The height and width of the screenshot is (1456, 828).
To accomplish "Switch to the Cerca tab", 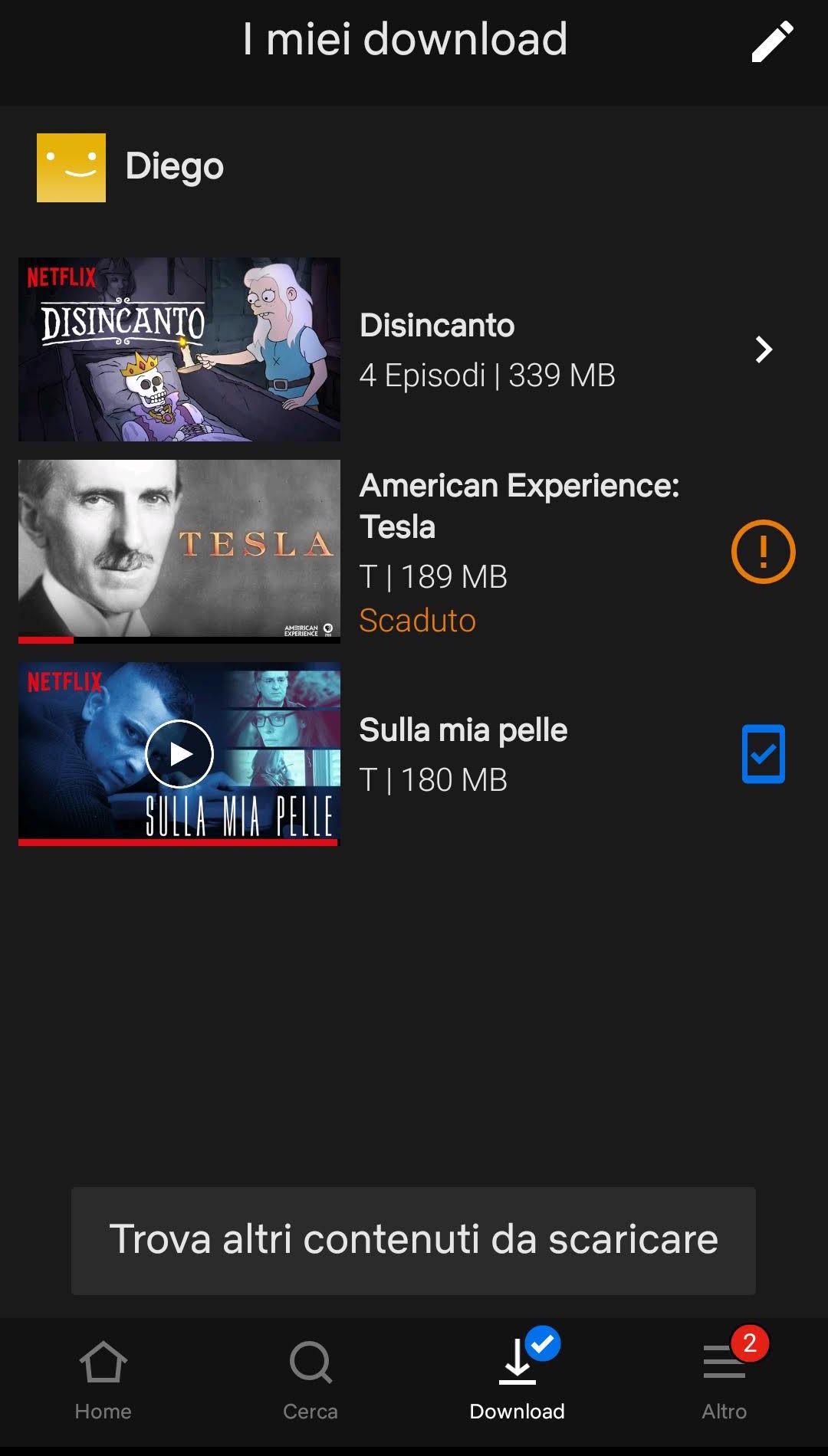I will click(310, 1379).
